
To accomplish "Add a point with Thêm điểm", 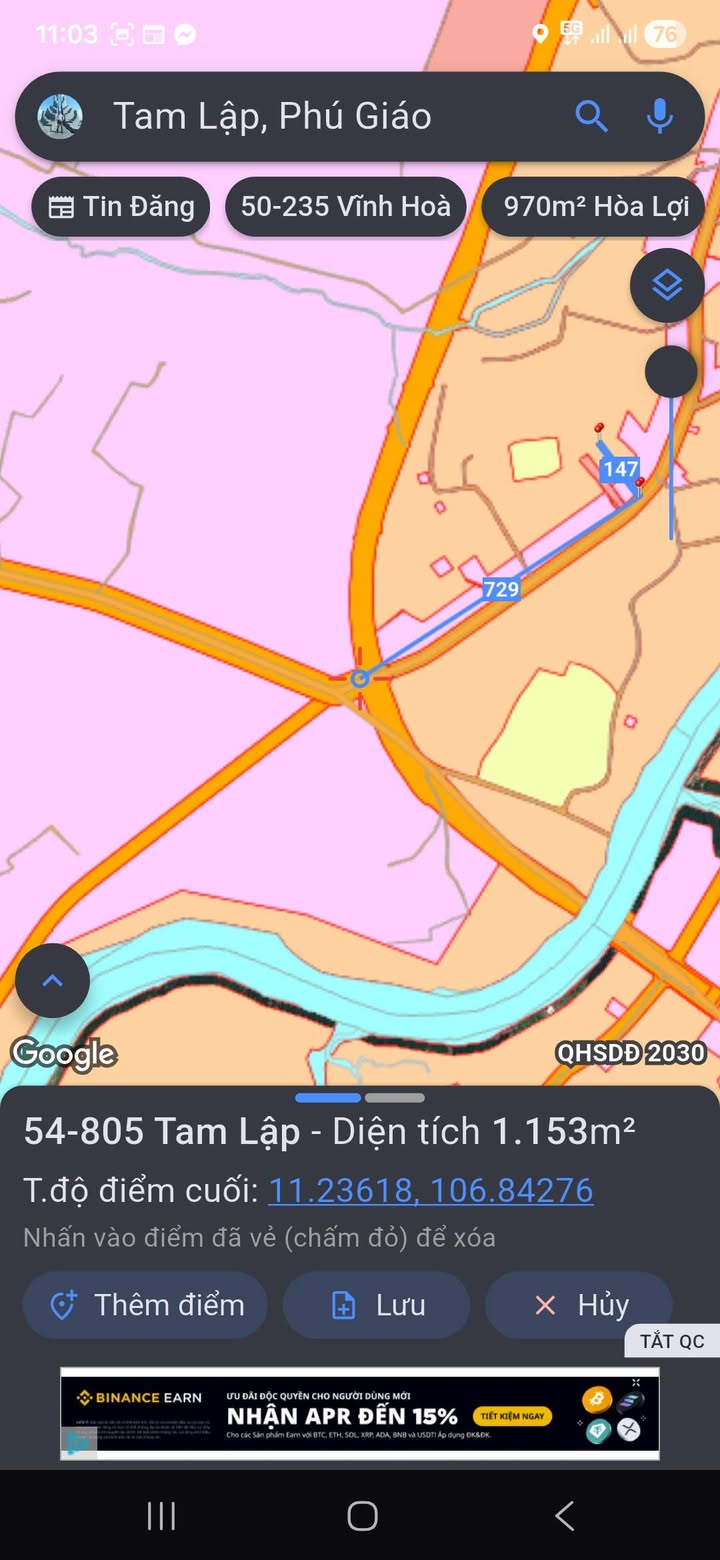I will click(146, 1305).
